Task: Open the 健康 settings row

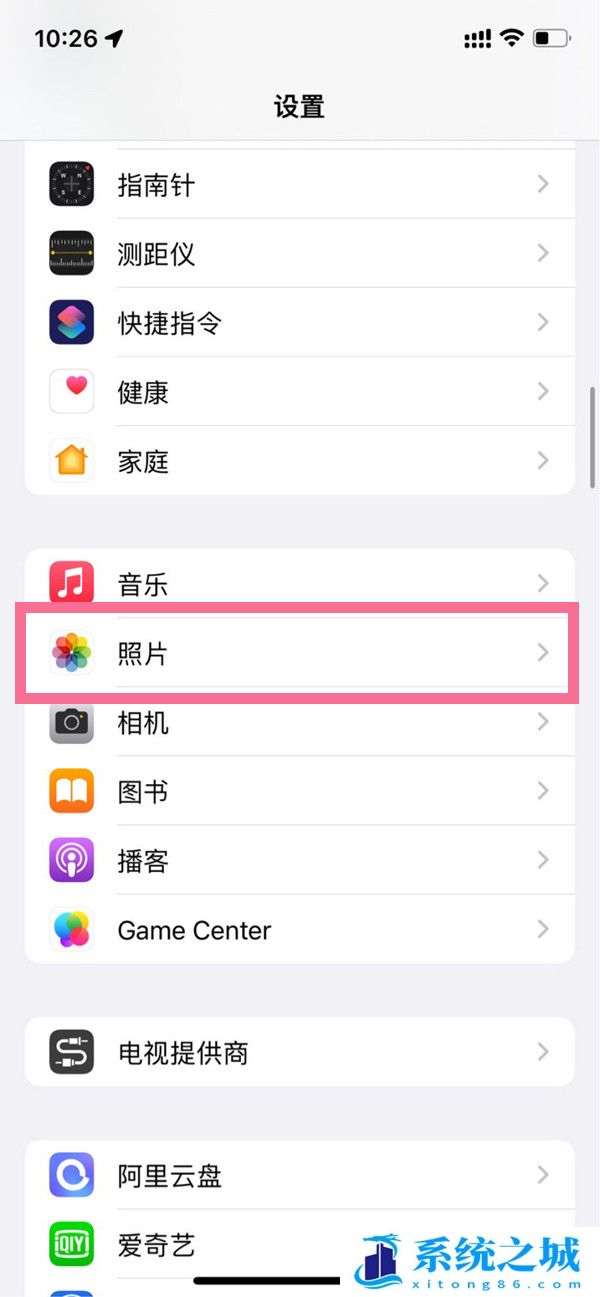Action: (x=300, y=392)
